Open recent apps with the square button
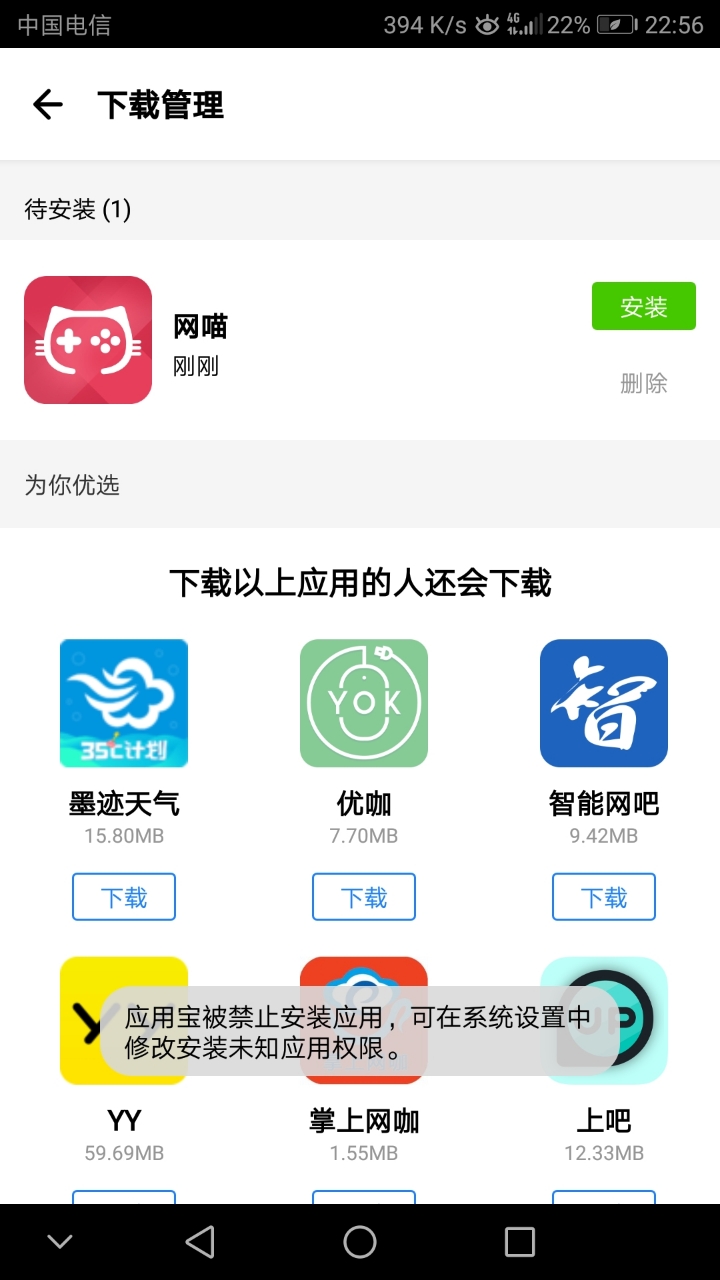720x1280 pixels. pyautogui.click(x=518, y=1240)
